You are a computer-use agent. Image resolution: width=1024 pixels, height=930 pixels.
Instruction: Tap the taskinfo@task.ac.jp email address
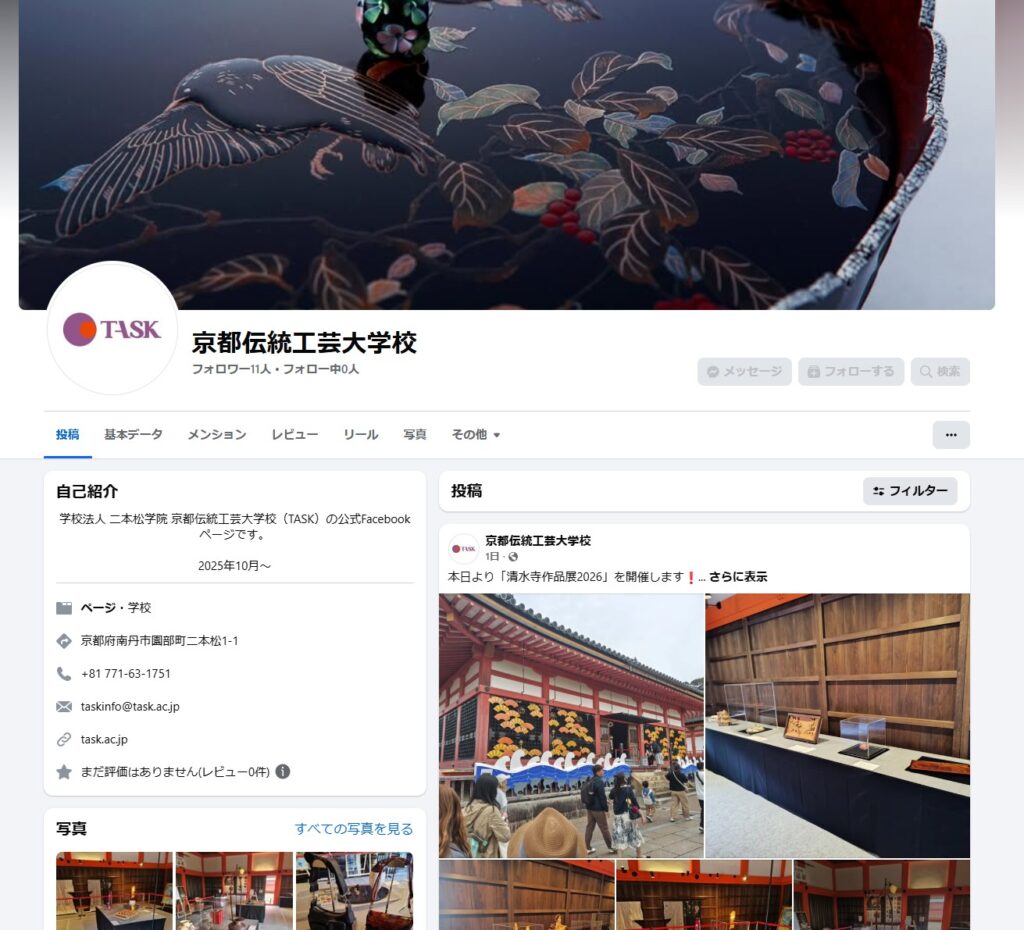130,707
